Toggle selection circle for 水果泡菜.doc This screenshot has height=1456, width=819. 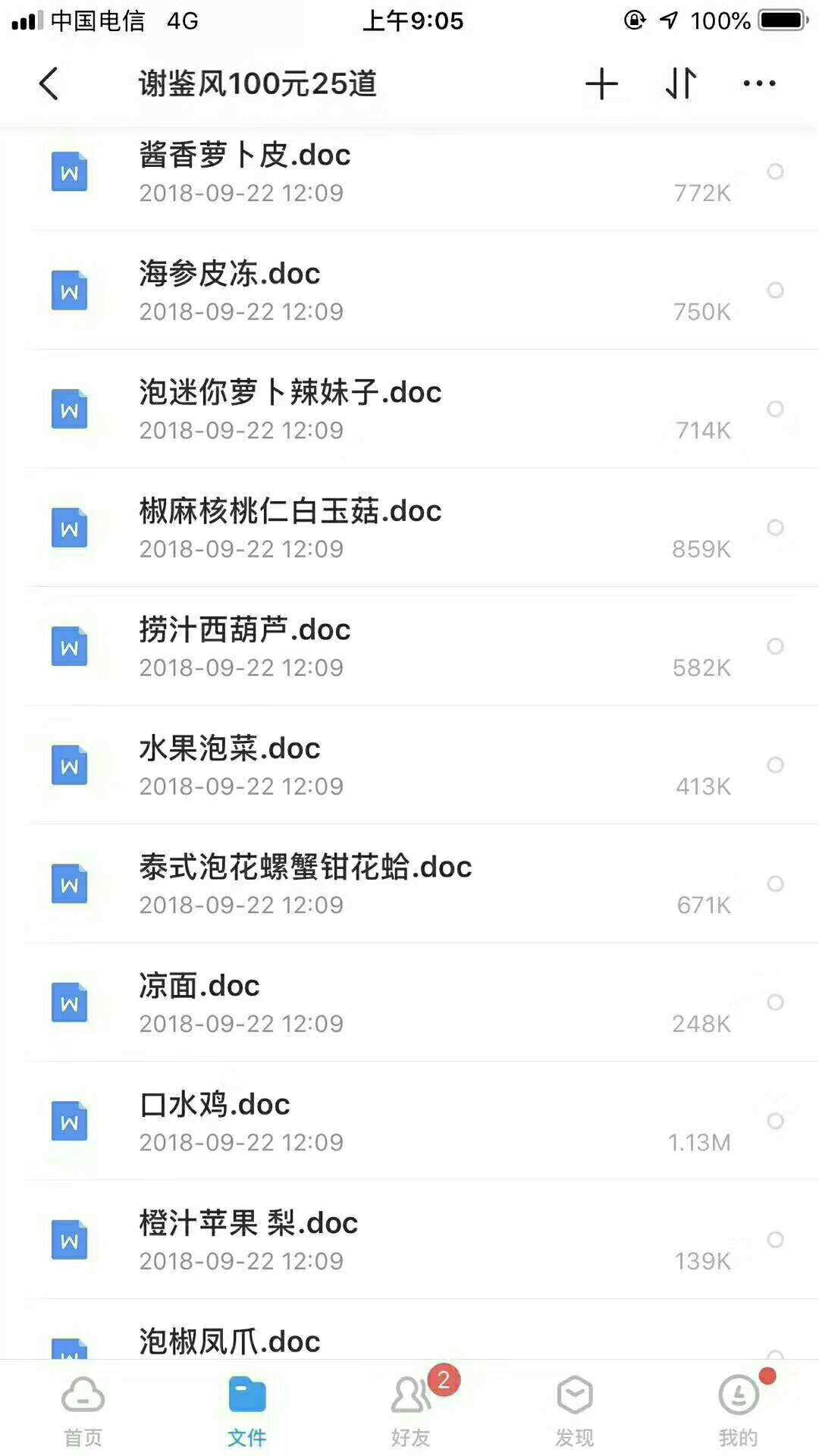[776, 765]
